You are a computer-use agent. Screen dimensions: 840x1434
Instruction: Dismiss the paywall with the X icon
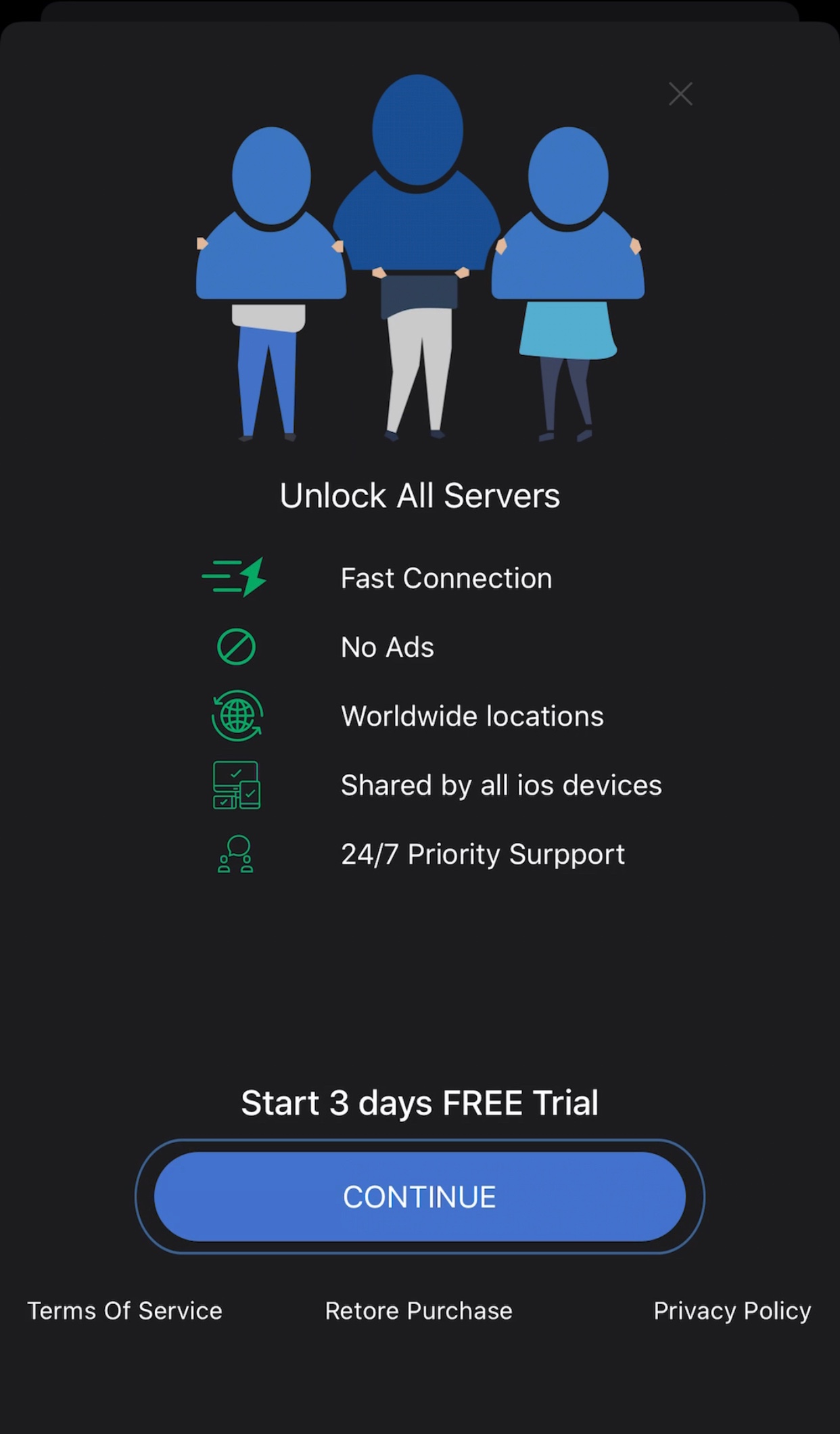click(680, 94)
